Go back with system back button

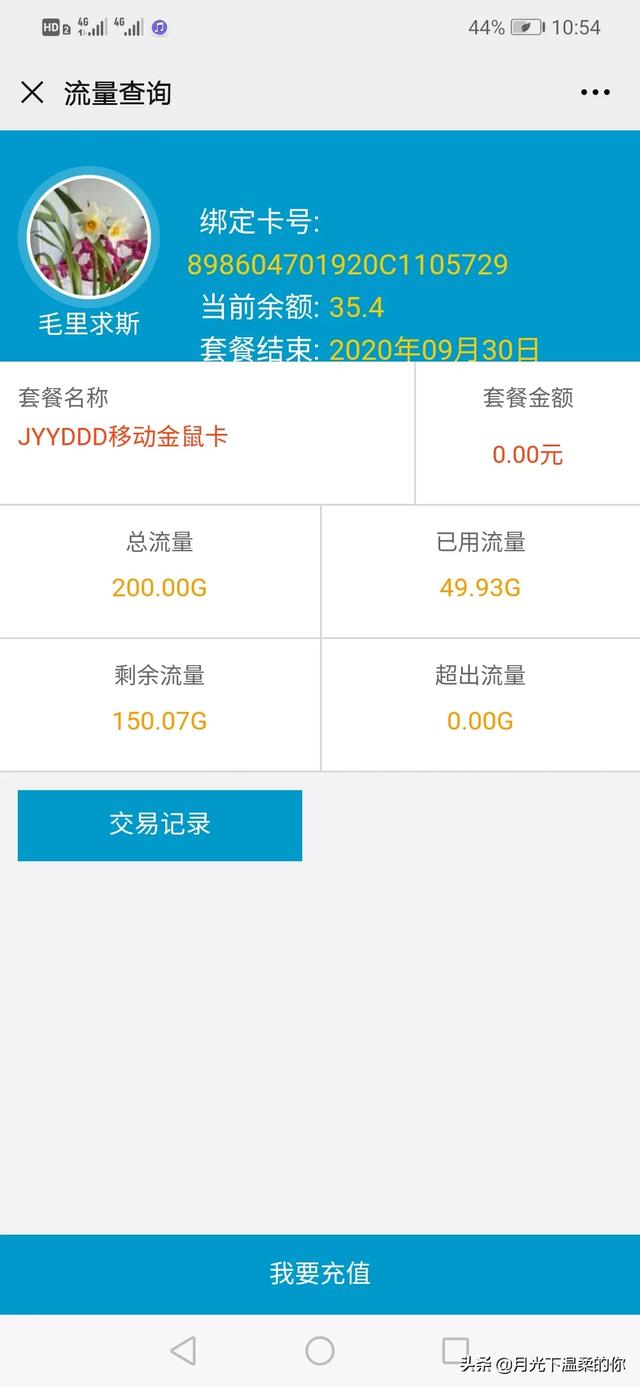(183, 1351)
